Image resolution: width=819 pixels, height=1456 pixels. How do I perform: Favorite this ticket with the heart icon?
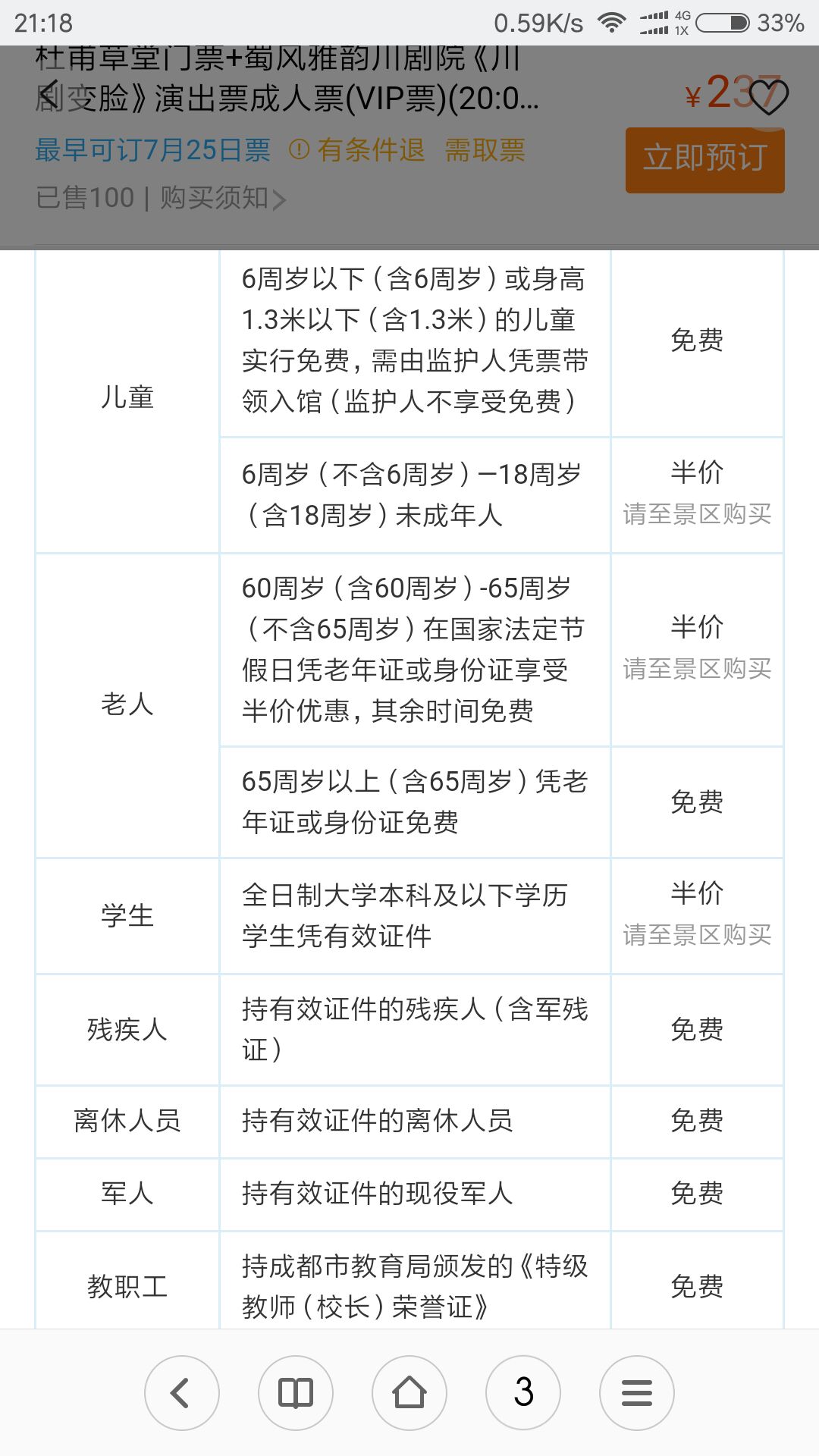769,96
